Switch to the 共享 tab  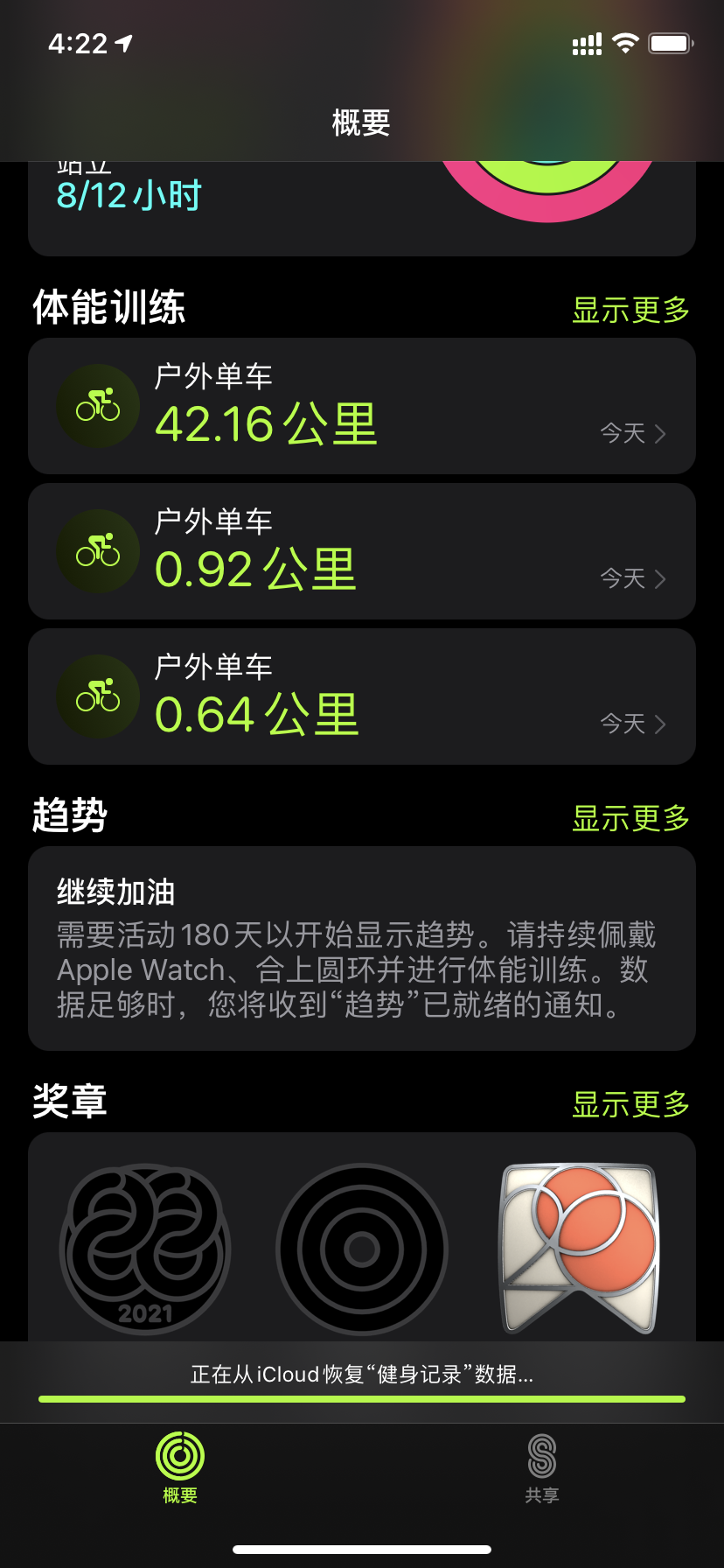coord(541,1466)
